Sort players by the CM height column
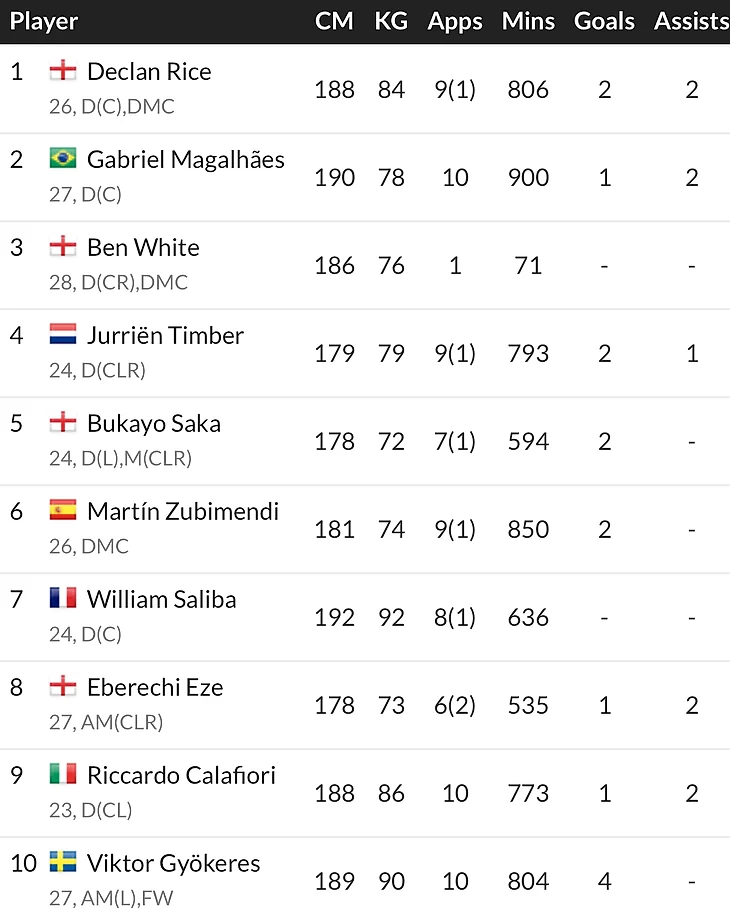Screen dimensions: 730x921 coord(334,21)
